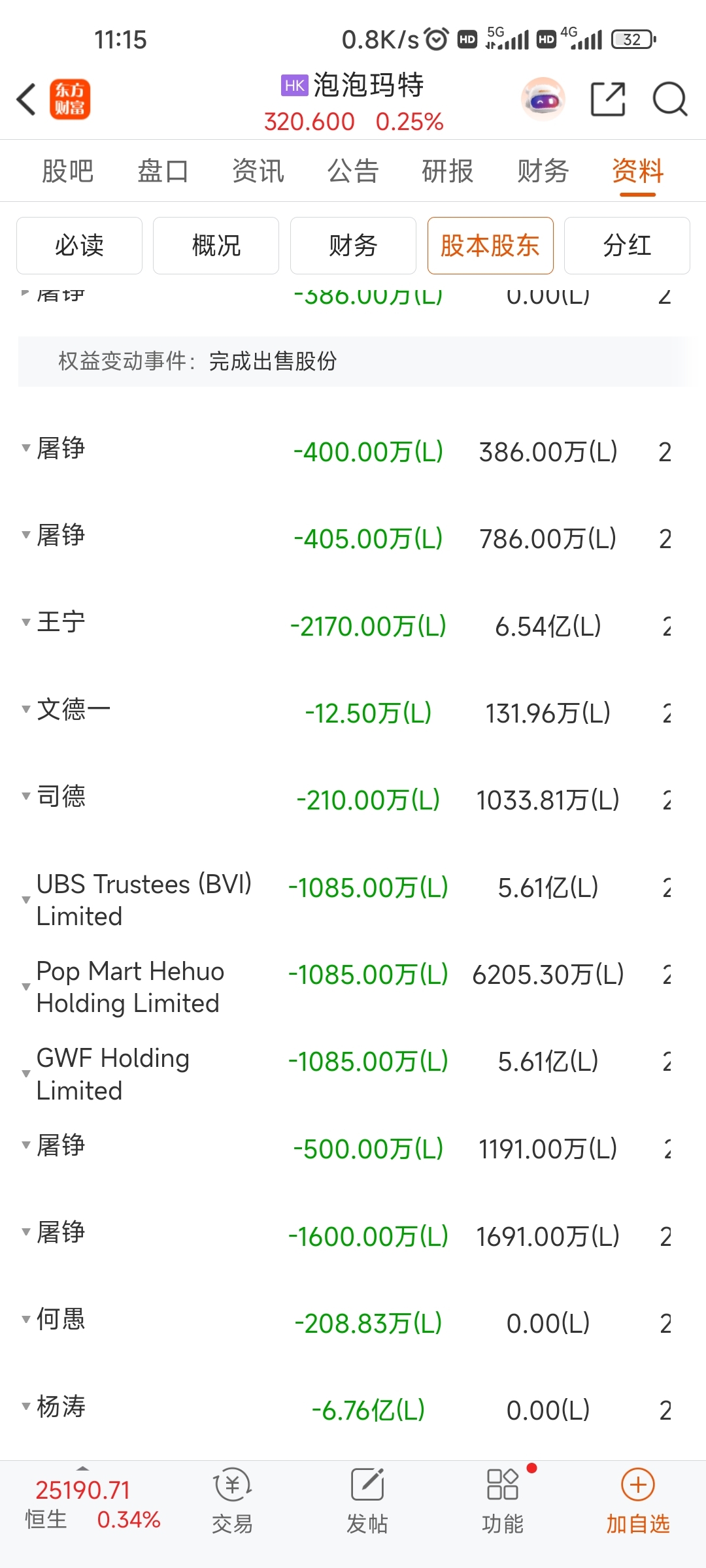Open the 资讯 tab
The height and width of the screenshot is (1568, 706).
(258, 171)
